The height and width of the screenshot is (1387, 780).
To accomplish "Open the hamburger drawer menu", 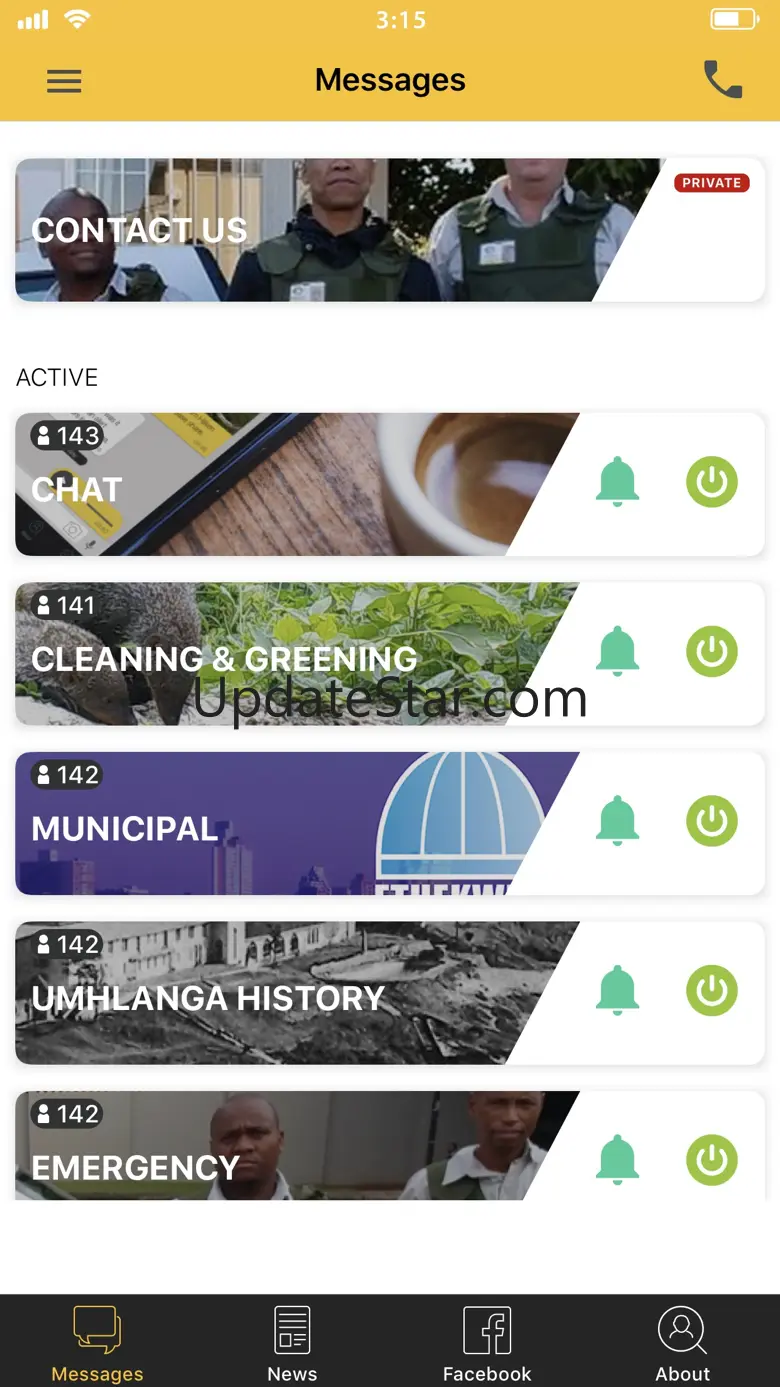I will [x=64, y=80].
